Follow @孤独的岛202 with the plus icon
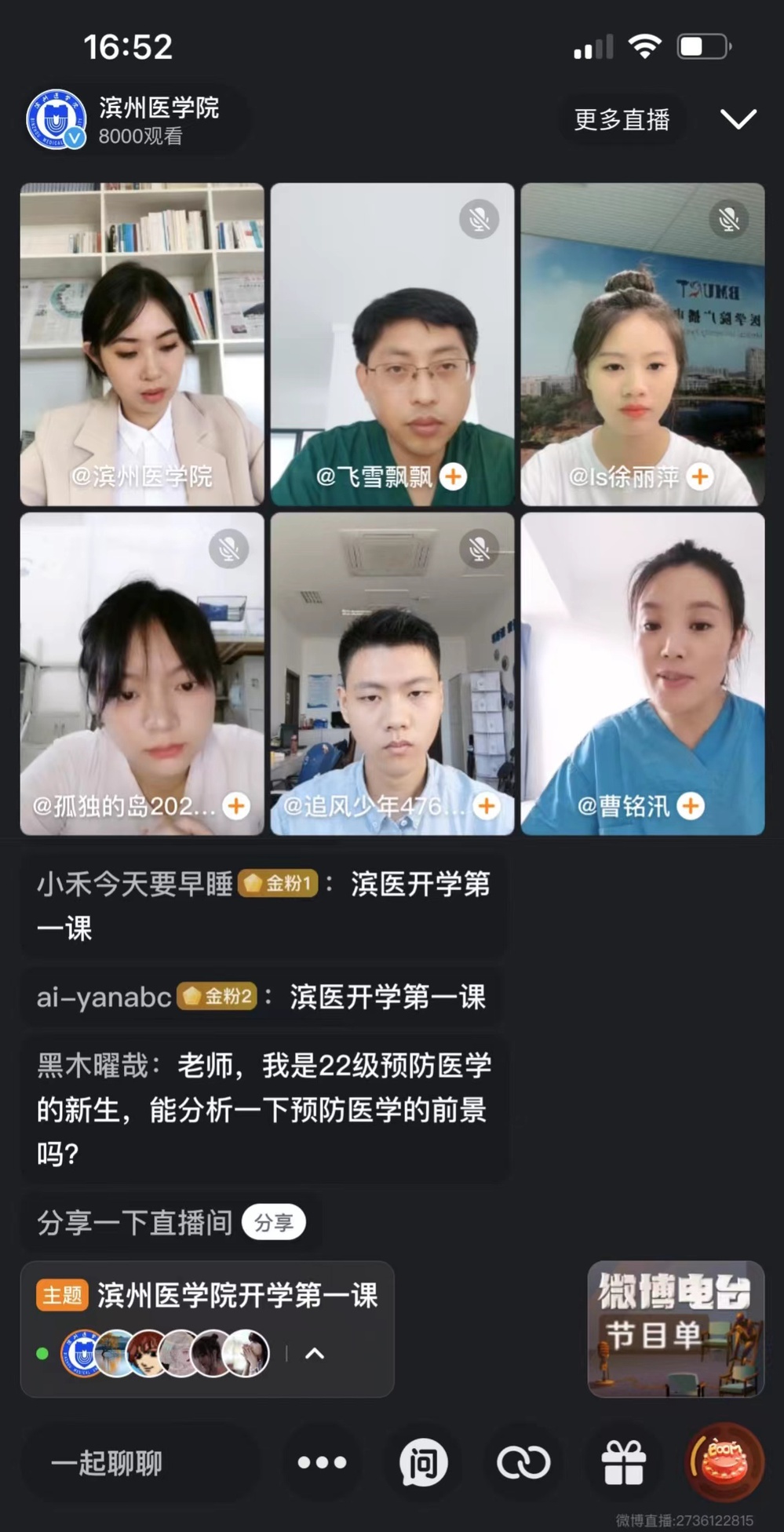This screenshot has width=784, height=1532. (x=236, y=805)
